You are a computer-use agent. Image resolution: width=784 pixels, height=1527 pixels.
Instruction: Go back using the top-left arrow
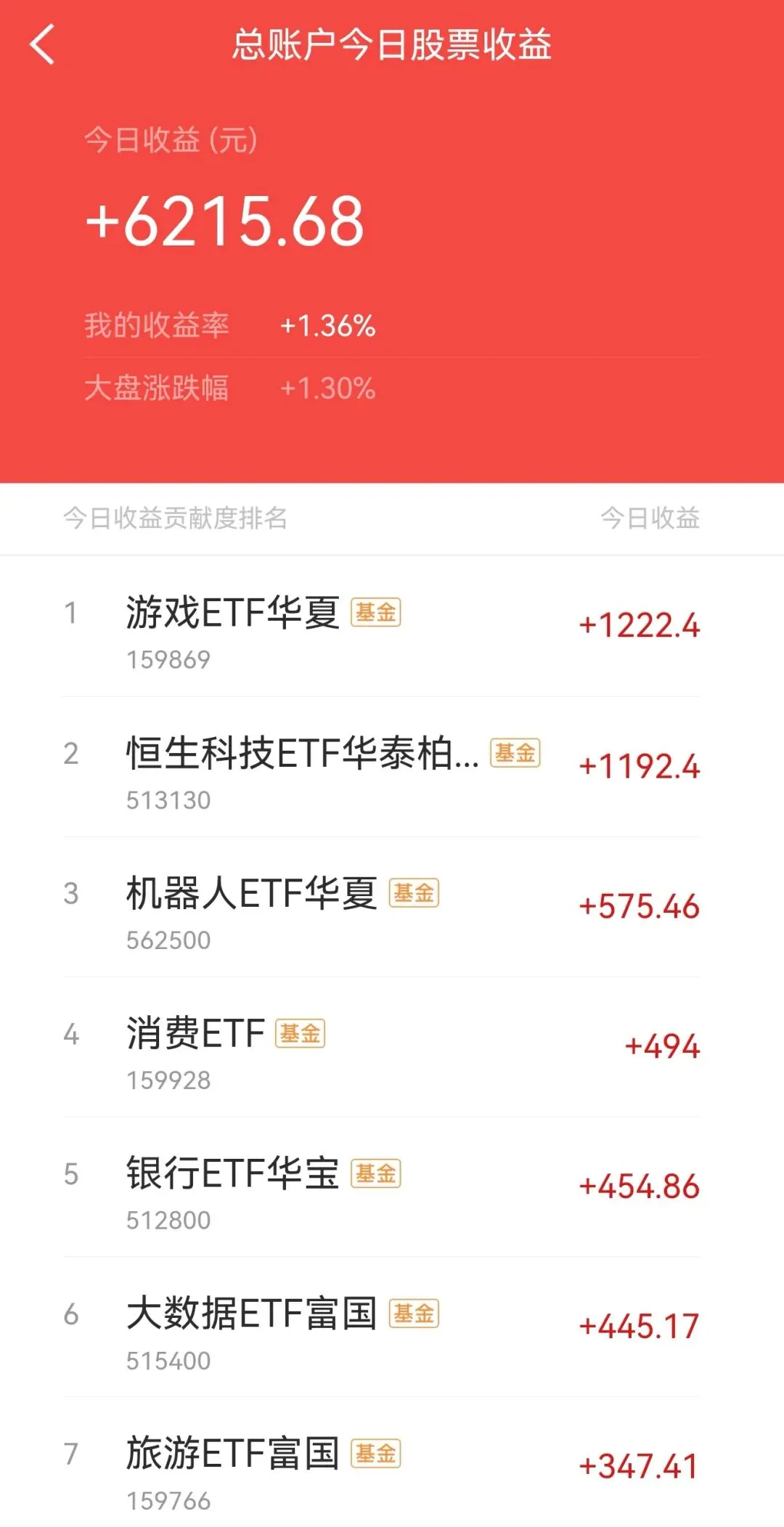[43, 45]
